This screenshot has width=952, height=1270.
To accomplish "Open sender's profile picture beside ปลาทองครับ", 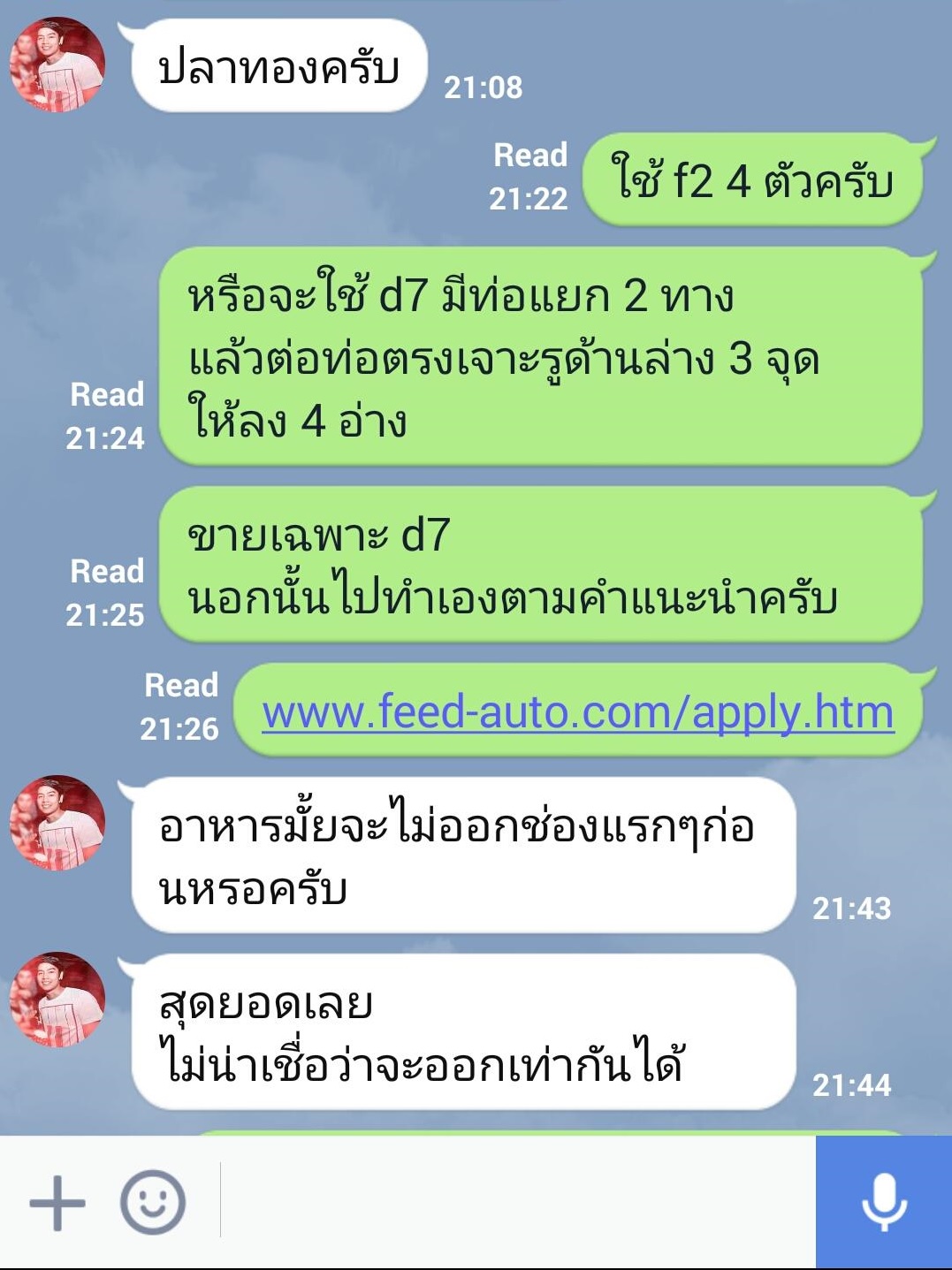I will pos(57,65).
